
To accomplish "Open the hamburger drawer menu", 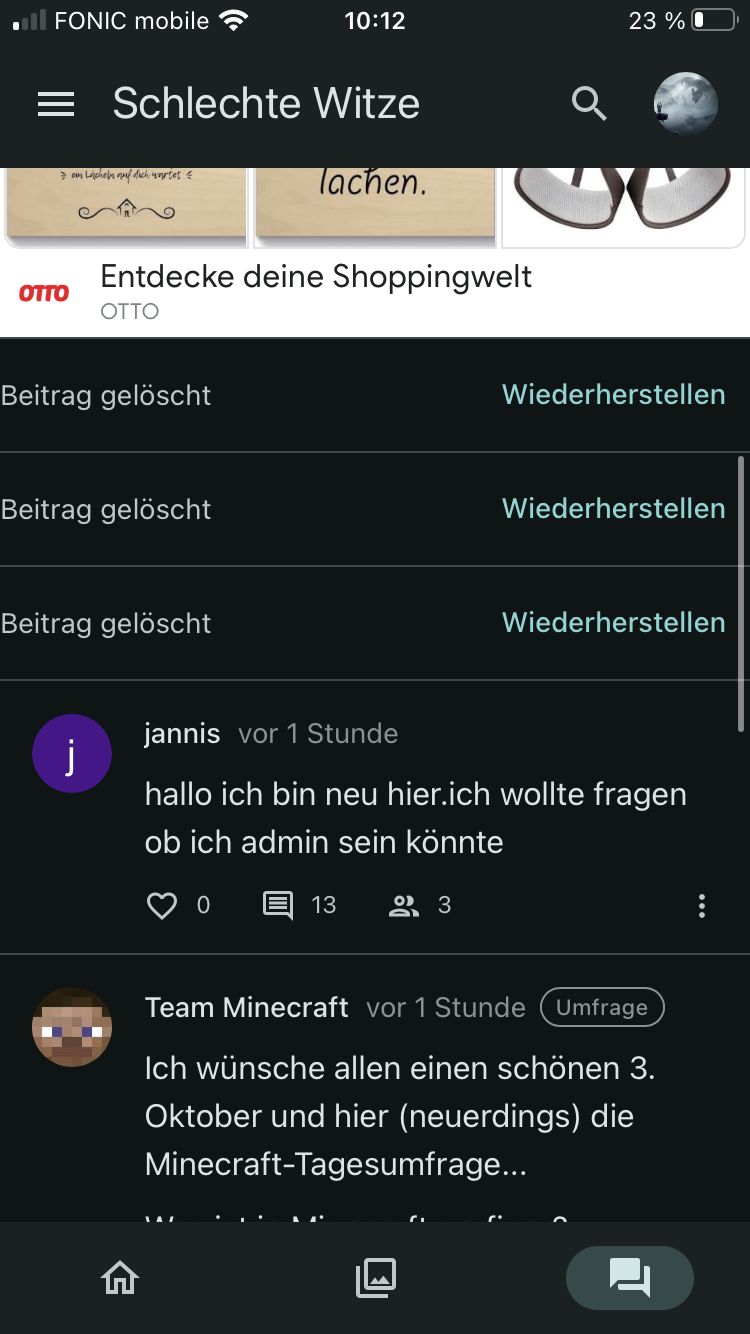I will click(x=56, y=104).
